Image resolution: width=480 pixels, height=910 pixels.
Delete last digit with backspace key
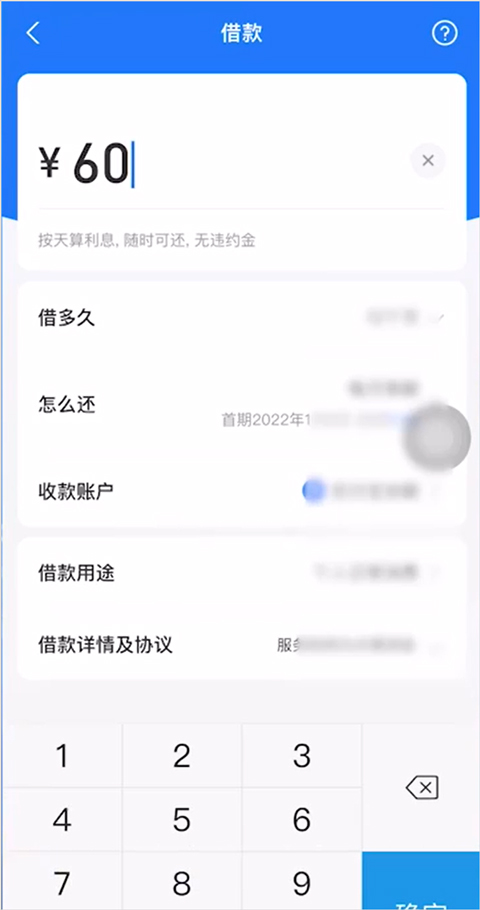point(421,788)
